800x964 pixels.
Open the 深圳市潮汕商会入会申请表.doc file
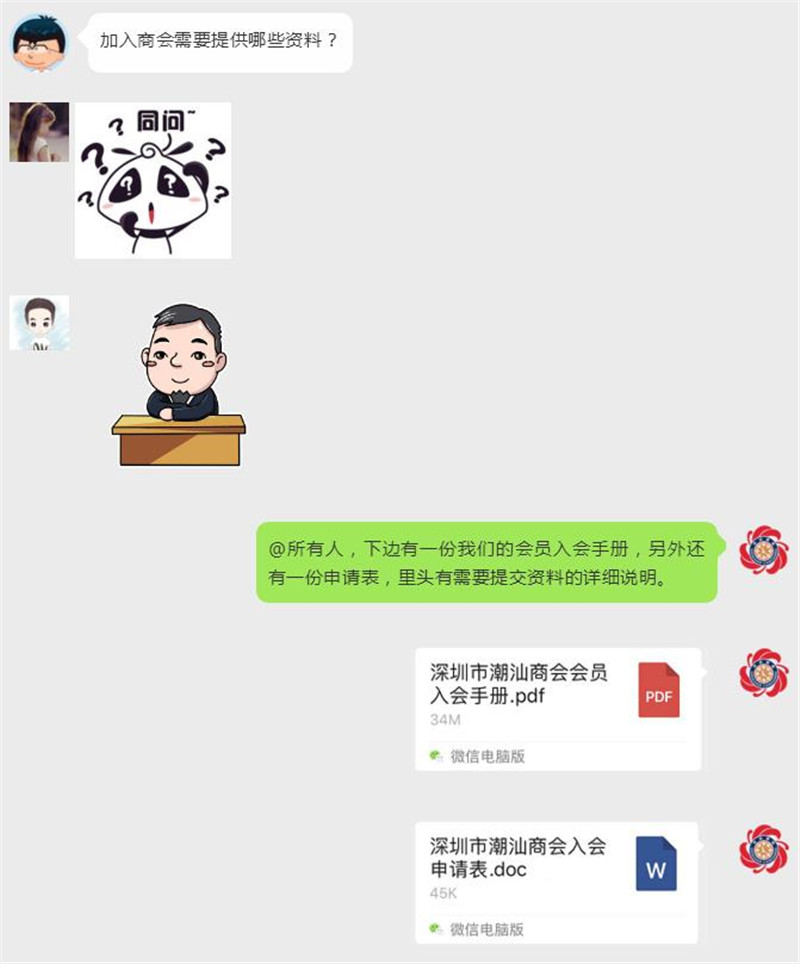556,882
